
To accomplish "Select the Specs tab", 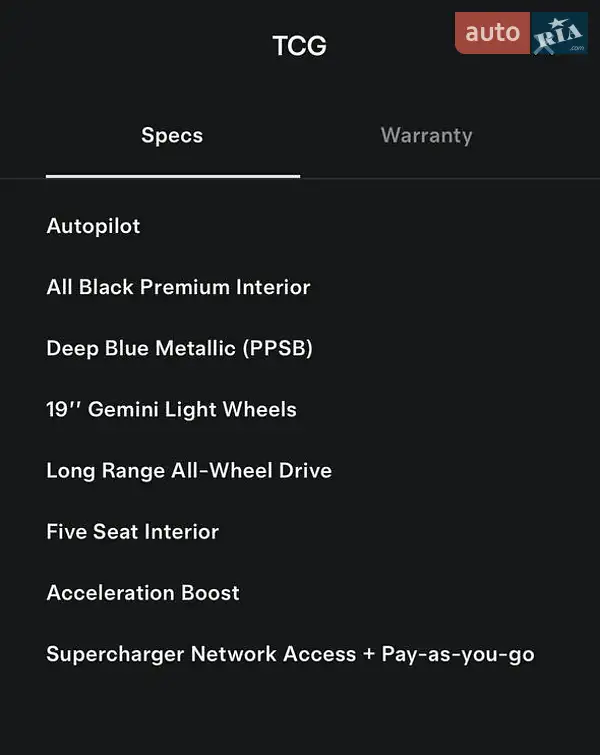I will tap(172, 136).
